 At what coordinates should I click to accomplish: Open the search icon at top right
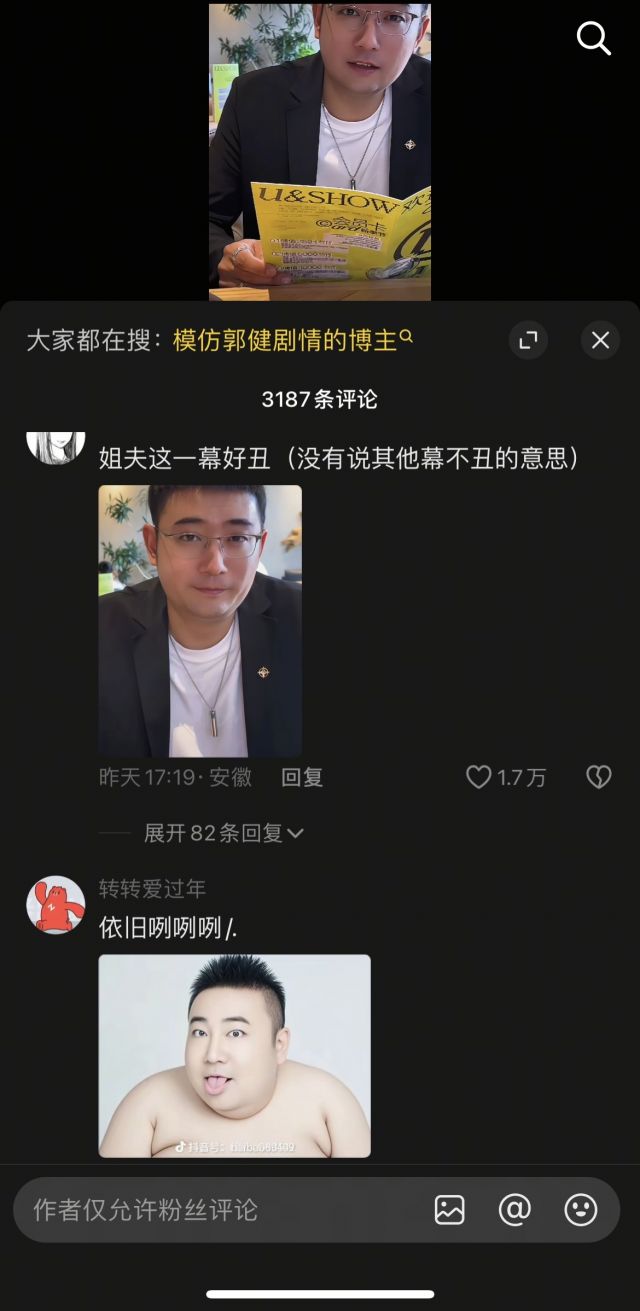(593, 39)
